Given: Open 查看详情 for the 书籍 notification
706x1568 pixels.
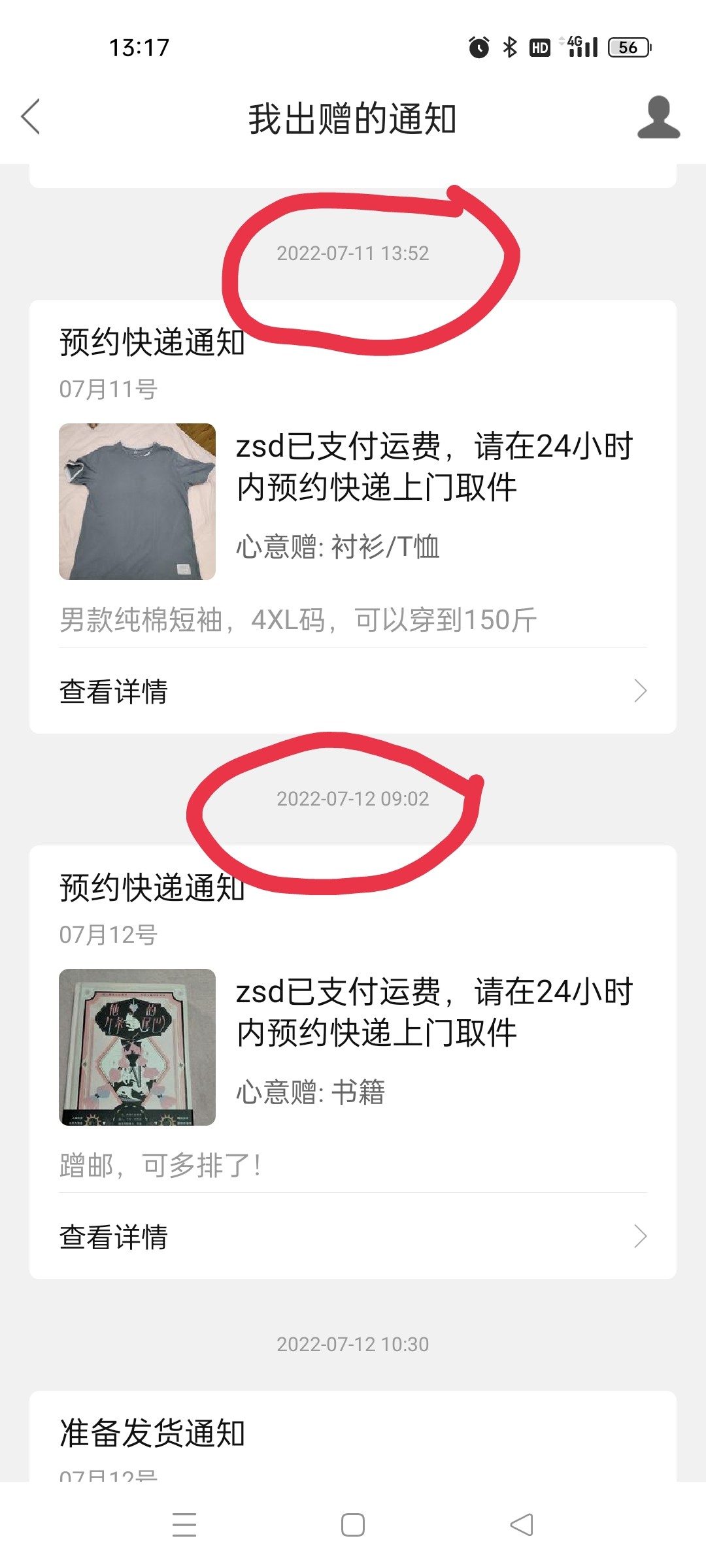Looking at the screenshot, I should (x=352, y=1237).
